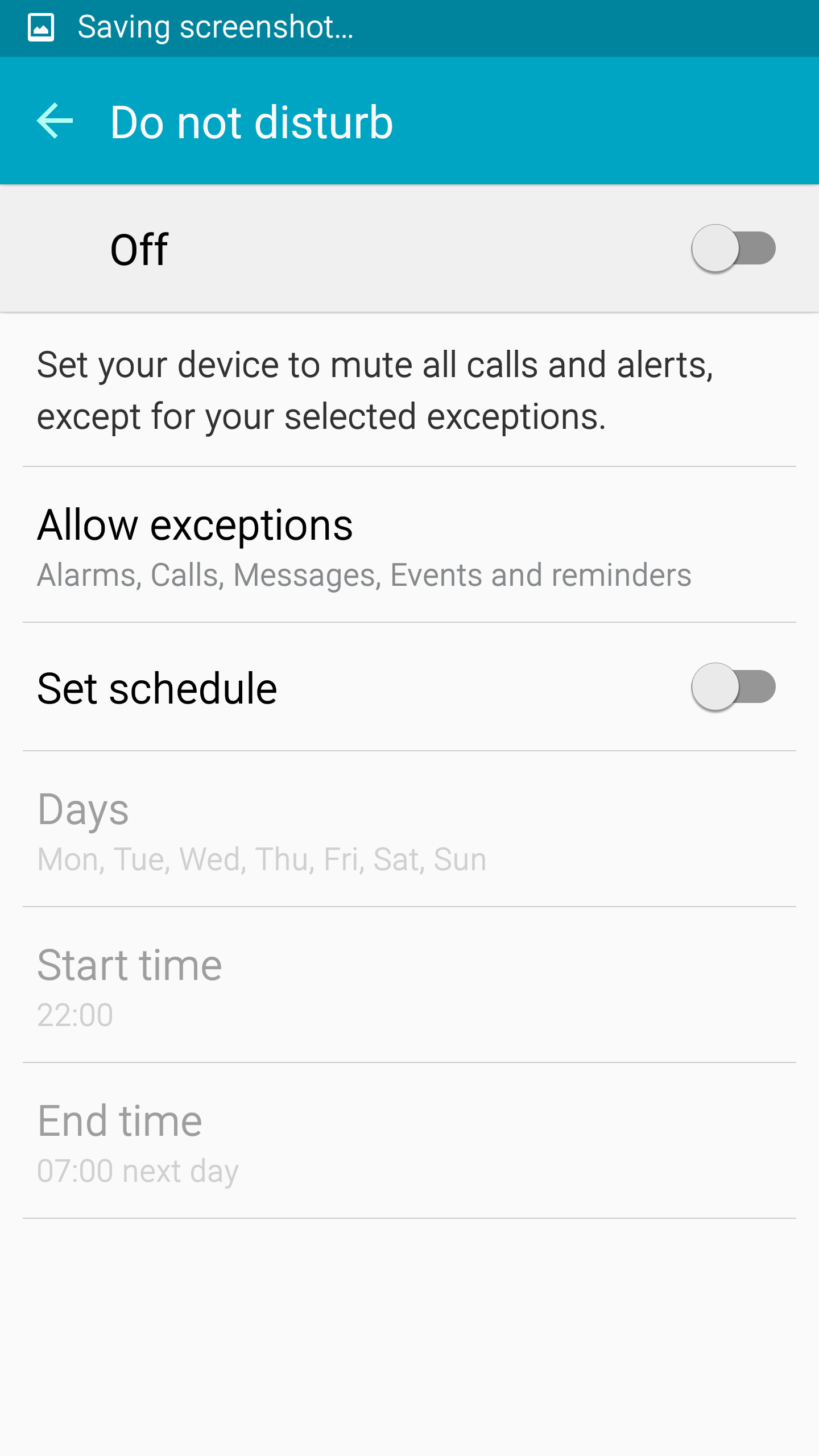Toggle the Off switch at the top
Image resolution: width=819 pixels, height=1456 pixels.
point(733,248)
